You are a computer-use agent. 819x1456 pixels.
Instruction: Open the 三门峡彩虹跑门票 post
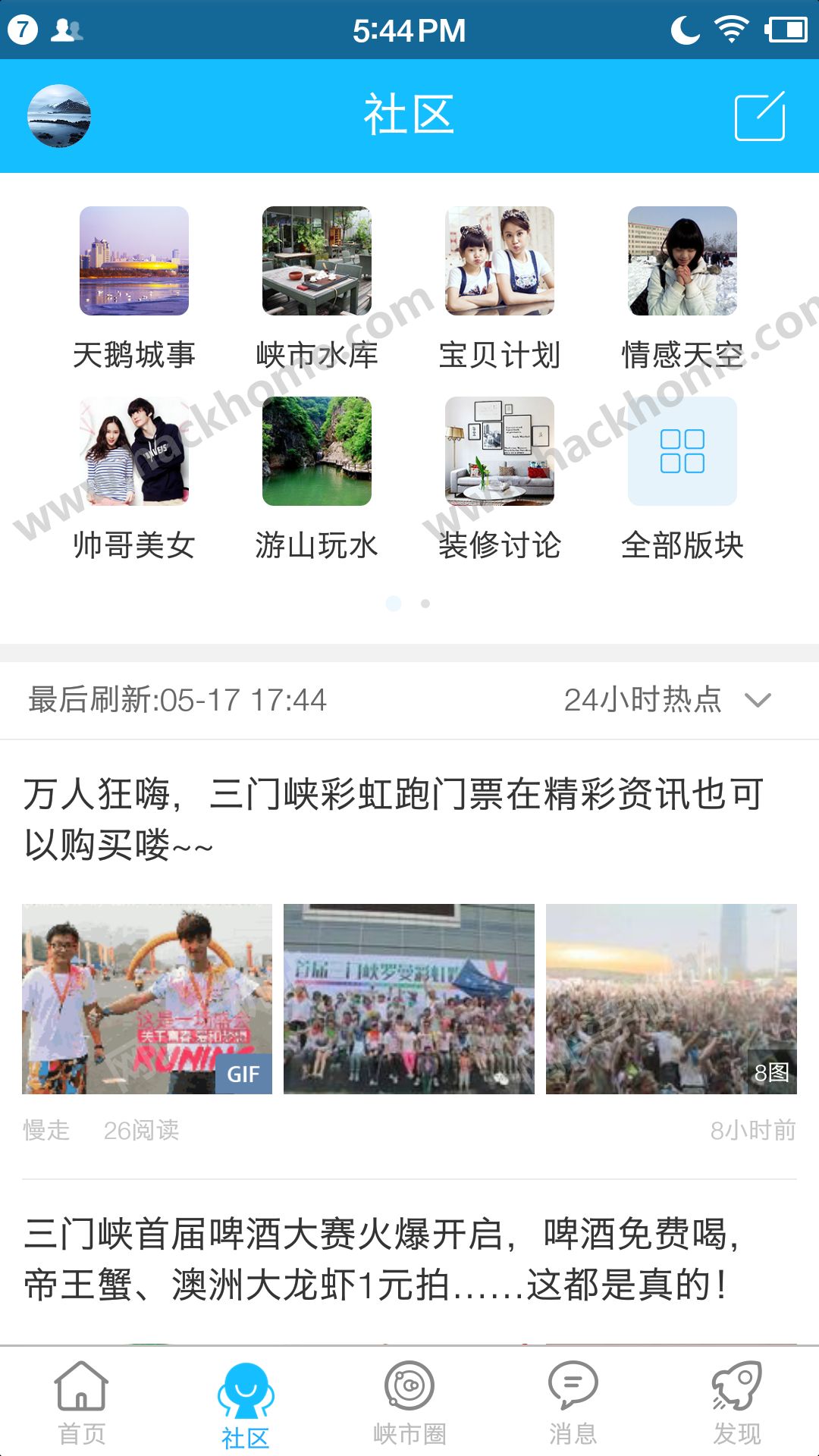click(x=394, y=819)
